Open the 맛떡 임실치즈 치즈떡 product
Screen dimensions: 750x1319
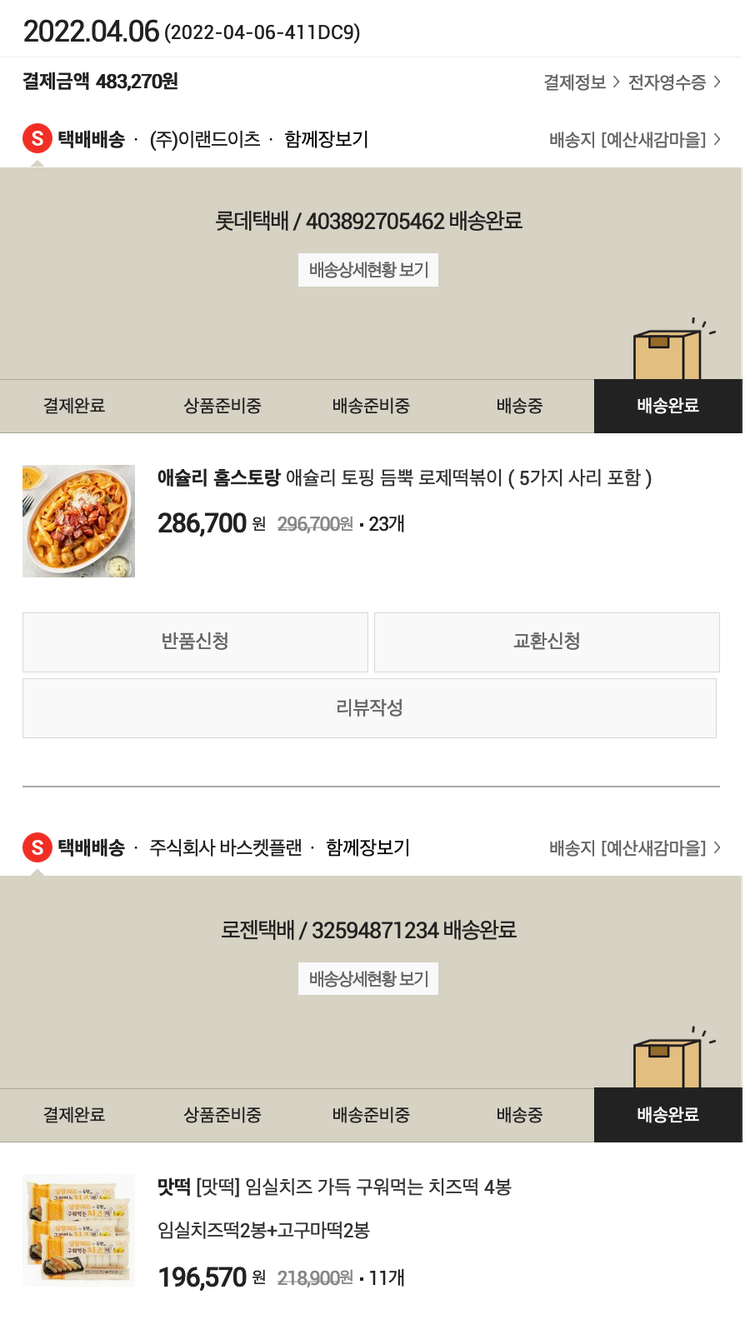click(x=335, y=1188)
